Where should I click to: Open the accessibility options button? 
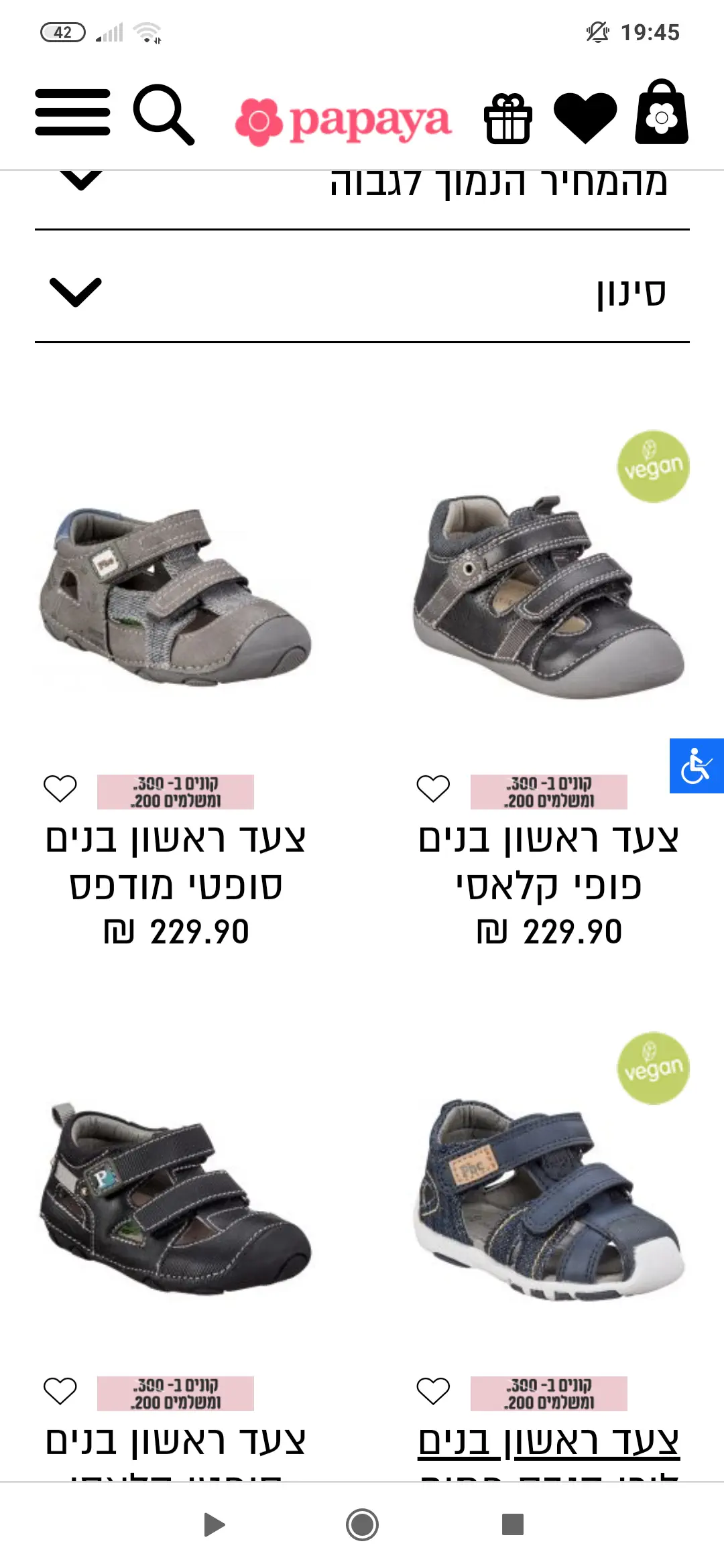coord(697,766)
